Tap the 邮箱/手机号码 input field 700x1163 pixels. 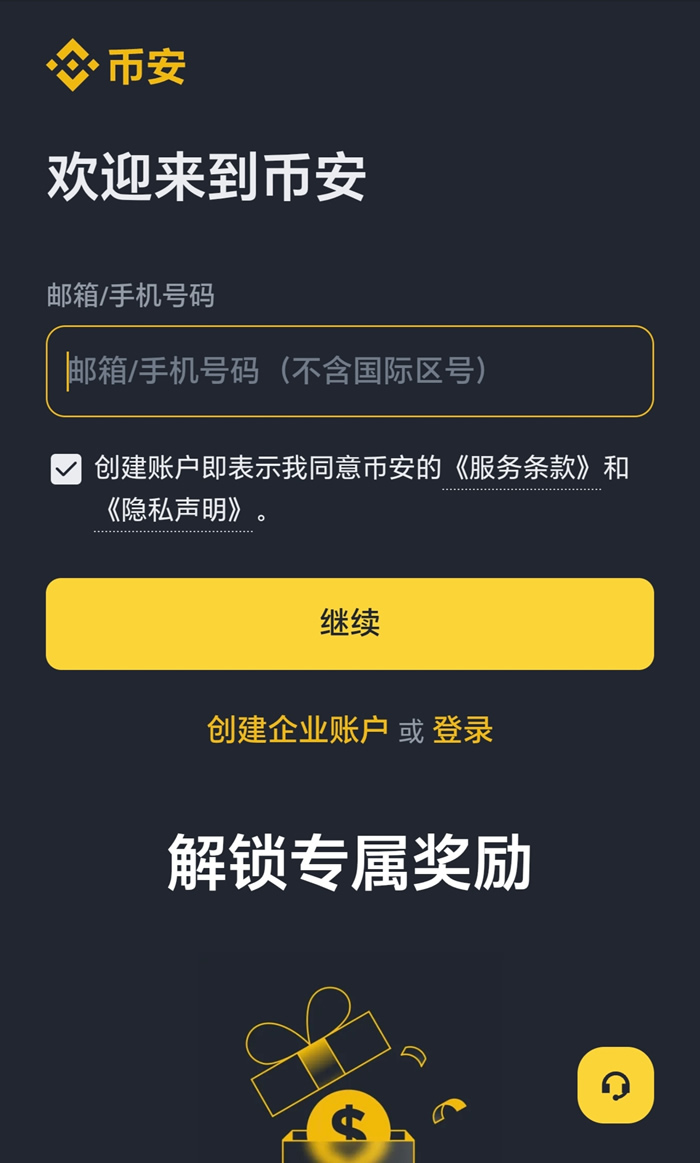(x=350, y=371)
